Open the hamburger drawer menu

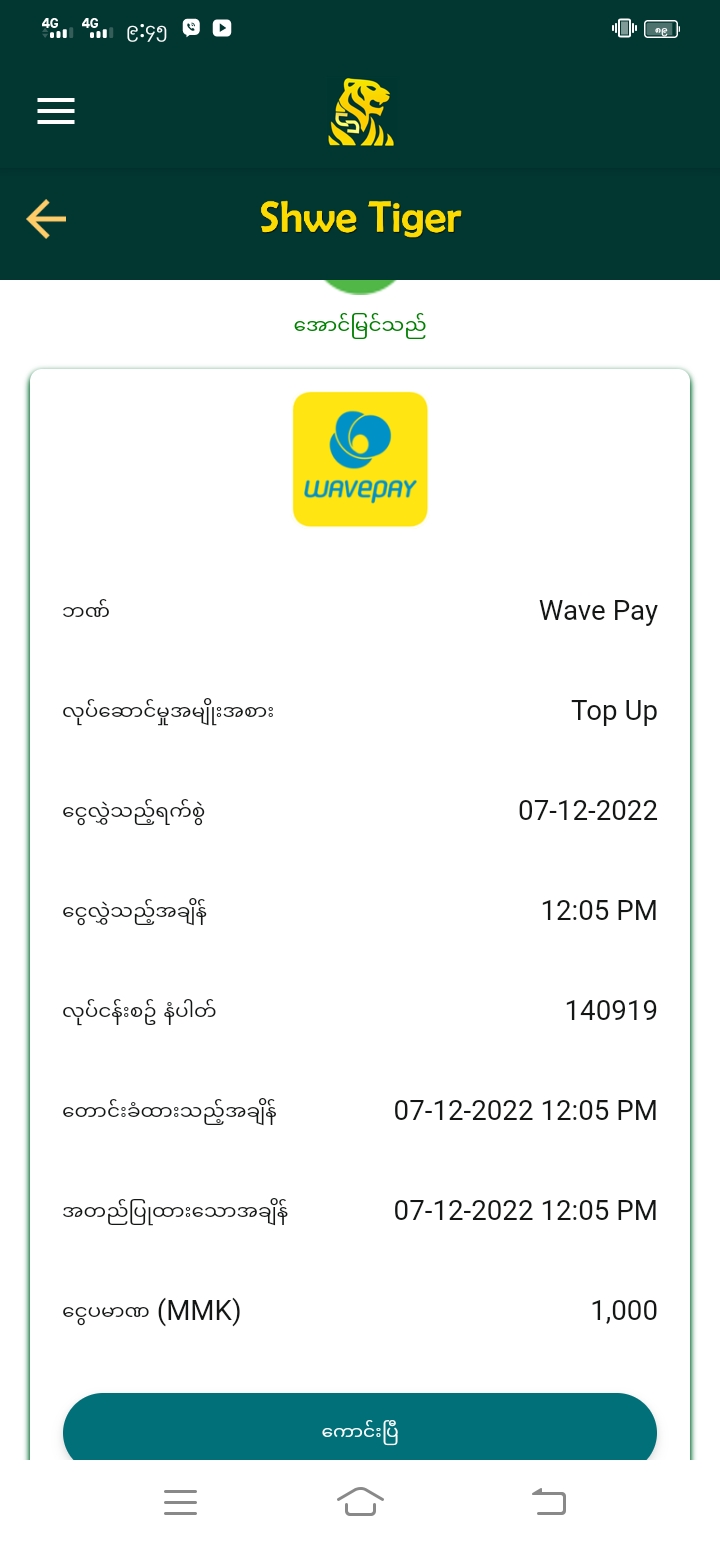tap(56, 111)
